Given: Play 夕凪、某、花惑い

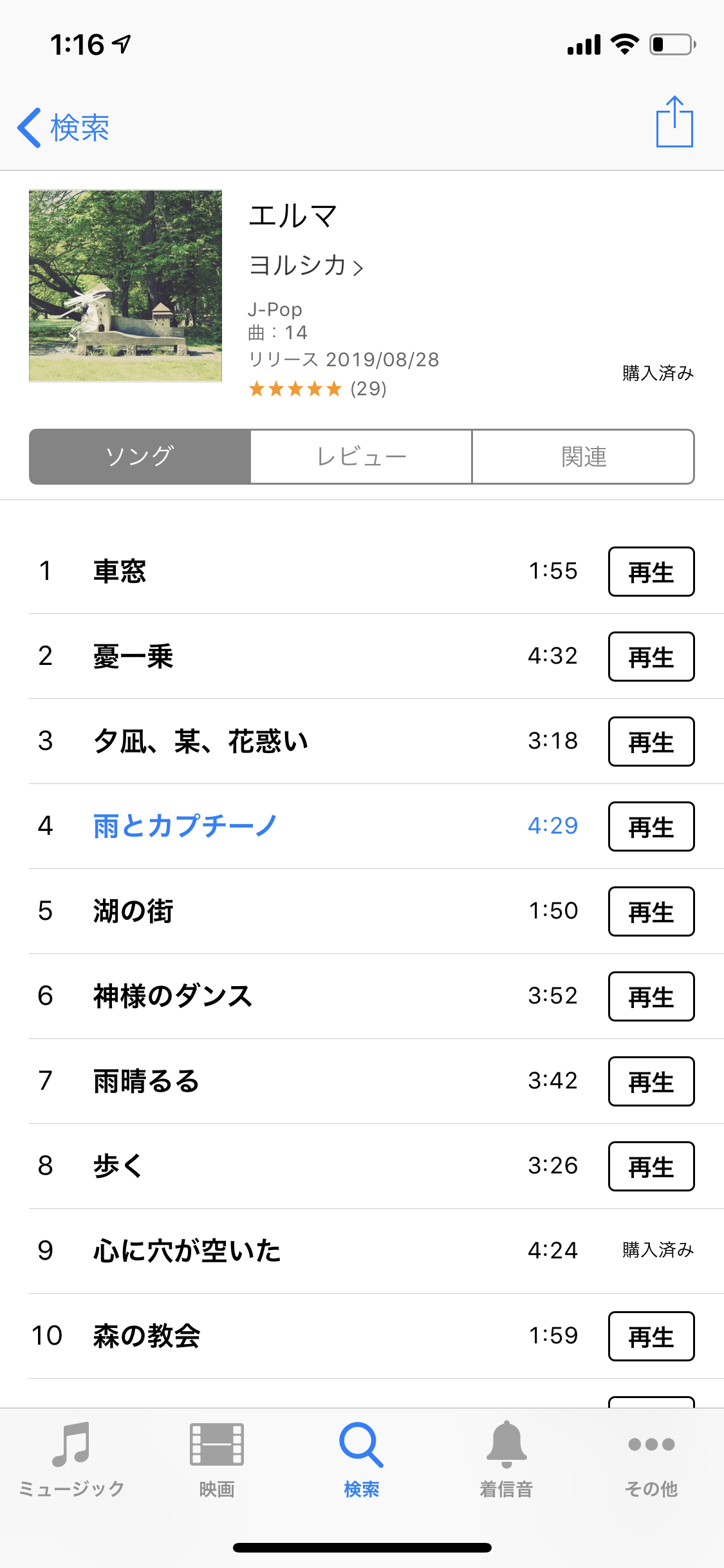Looking at the screenshot, I should (651, 742).
